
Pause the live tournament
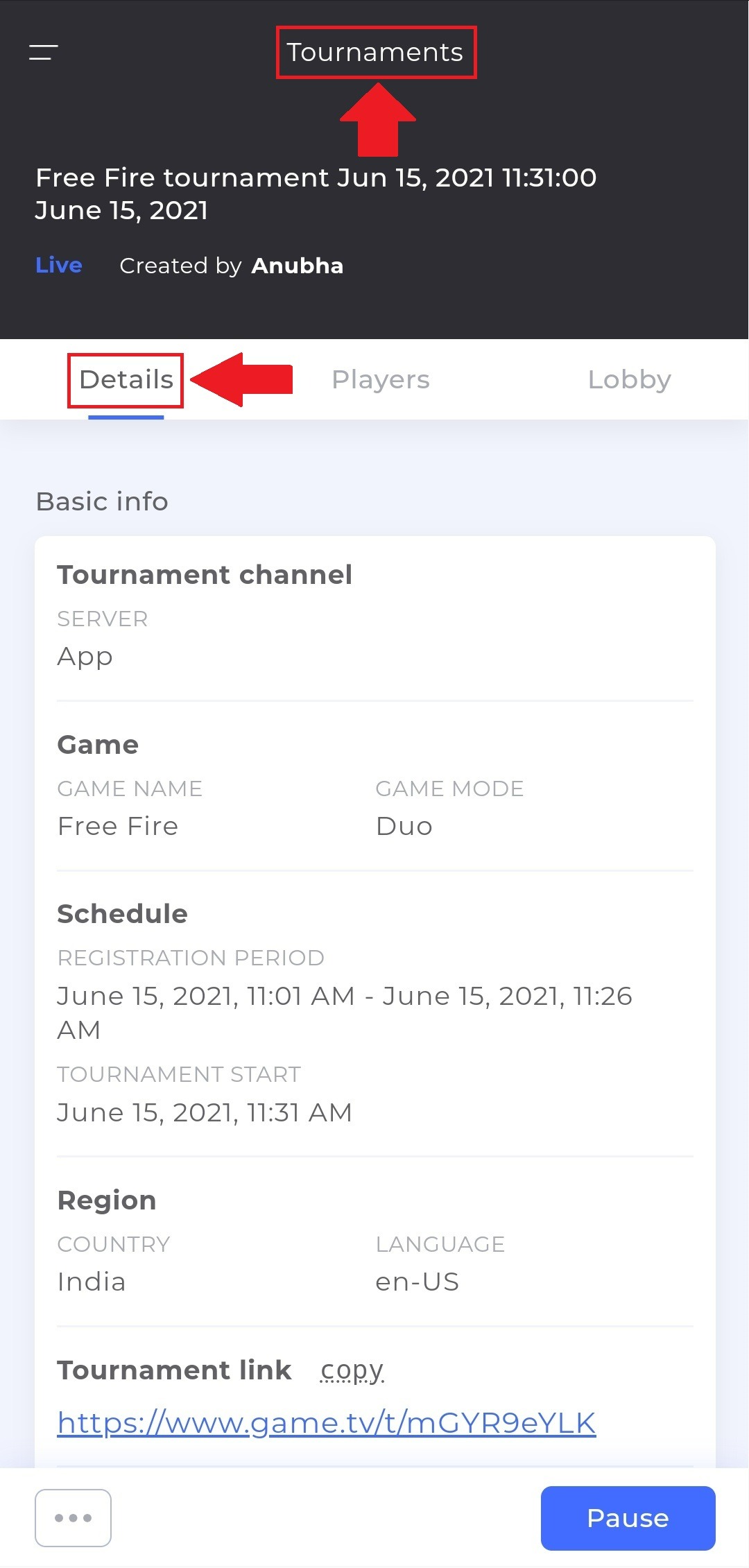[628, 1518]
